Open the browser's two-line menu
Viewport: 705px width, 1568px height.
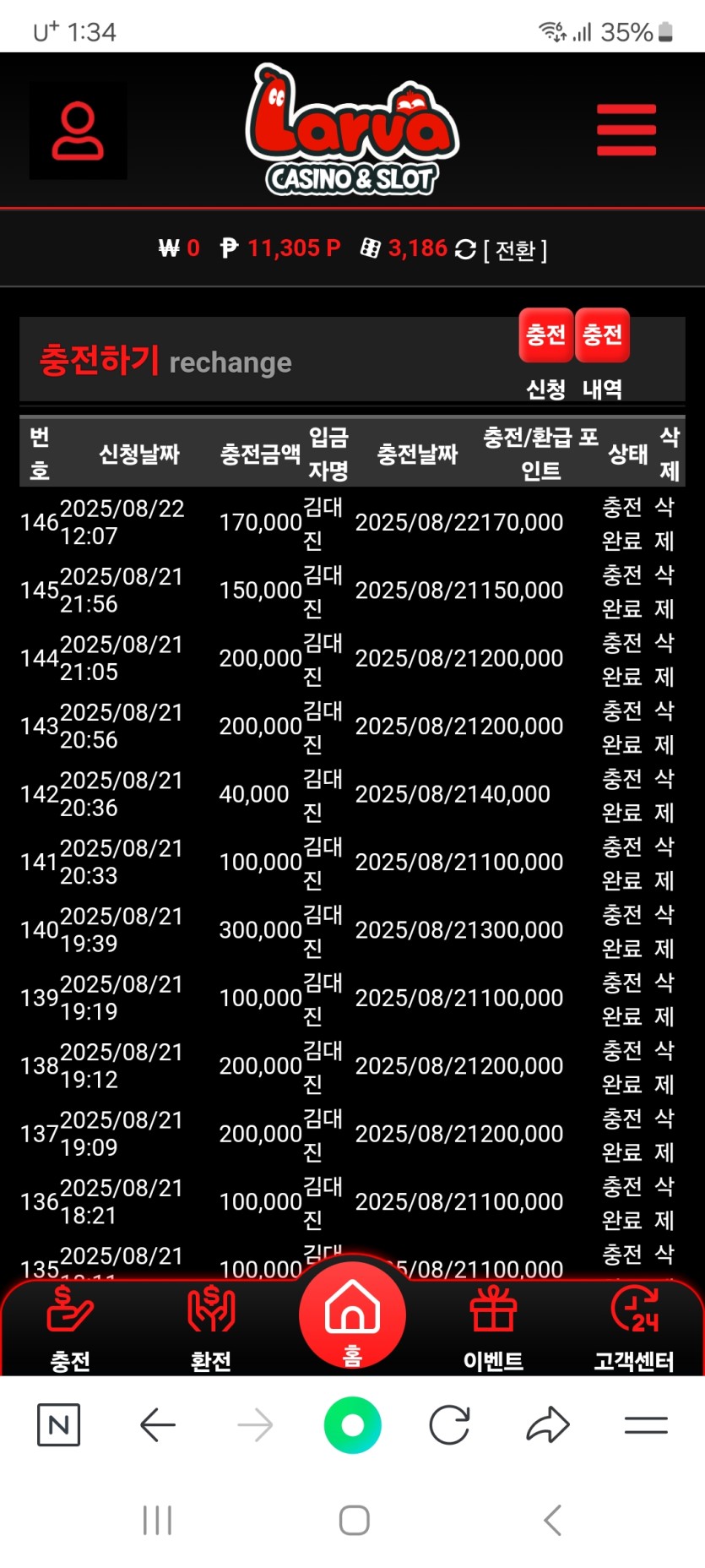click(x=646, y=1425)
